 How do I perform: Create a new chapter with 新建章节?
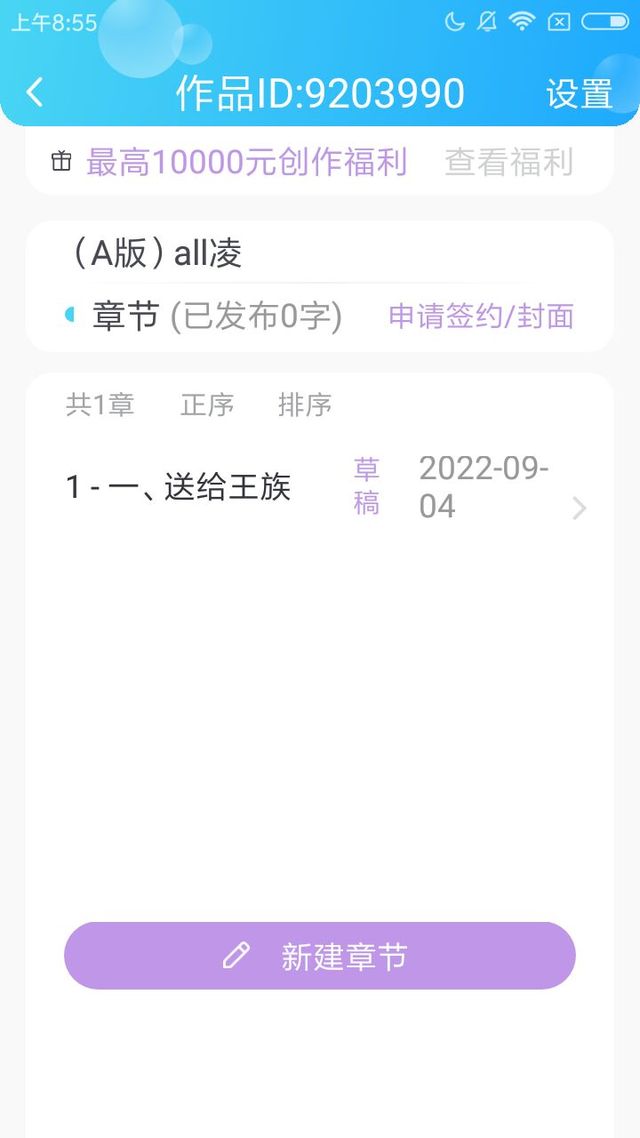(x=319, y=955)
